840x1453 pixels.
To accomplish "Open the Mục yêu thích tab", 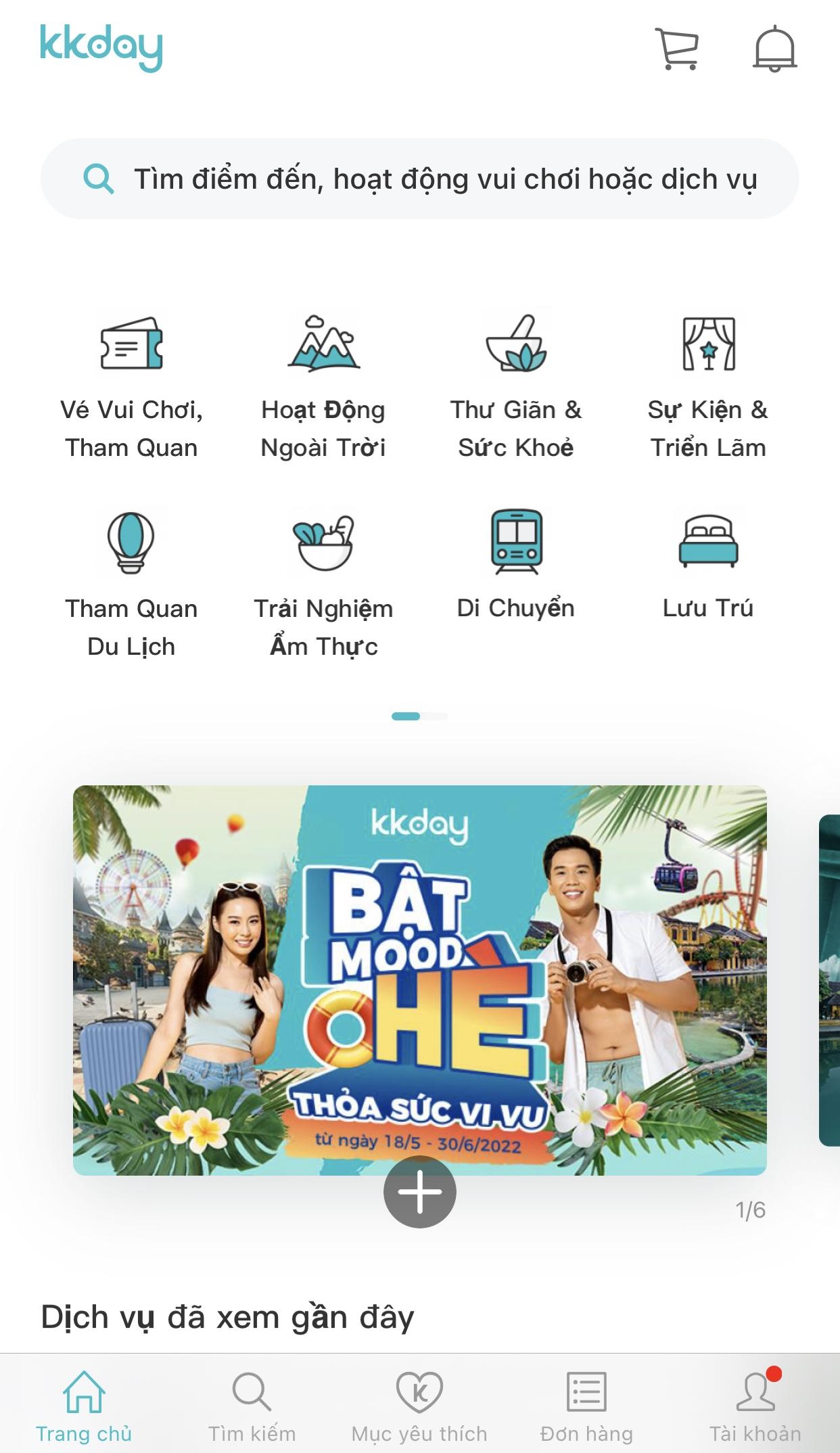I will point(419,1406).
